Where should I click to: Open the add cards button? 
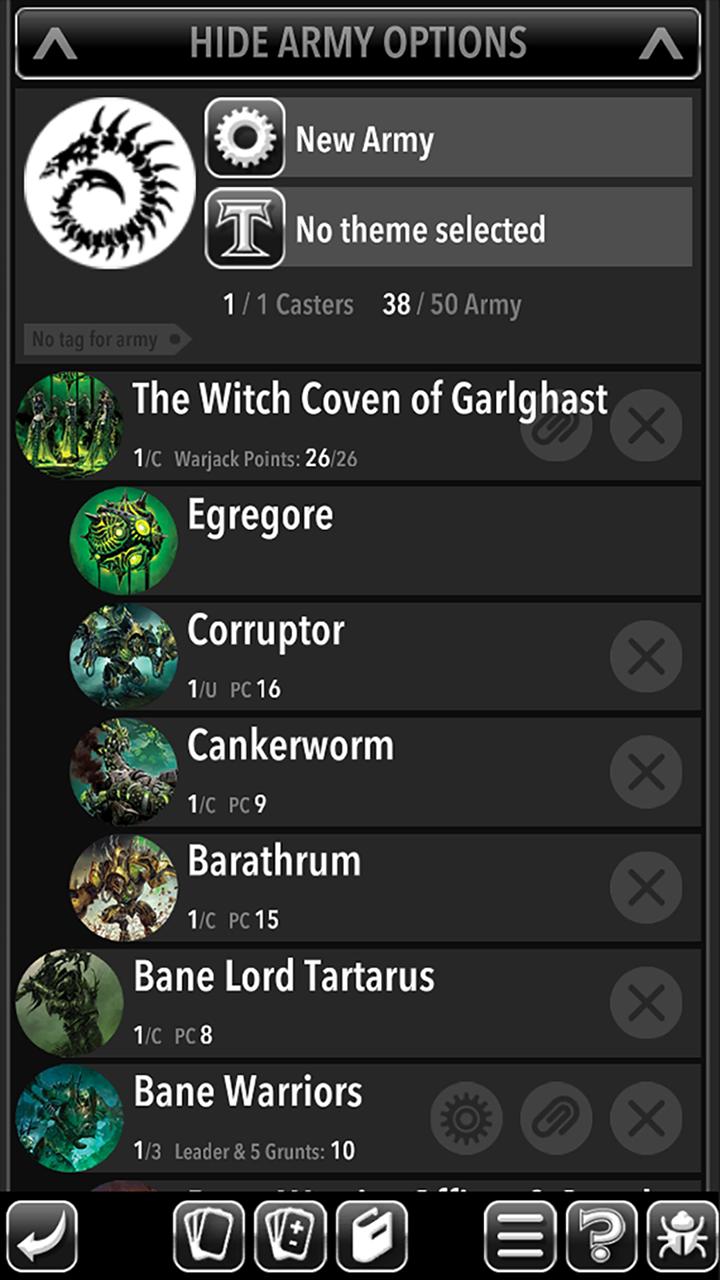pos(290,1236)
